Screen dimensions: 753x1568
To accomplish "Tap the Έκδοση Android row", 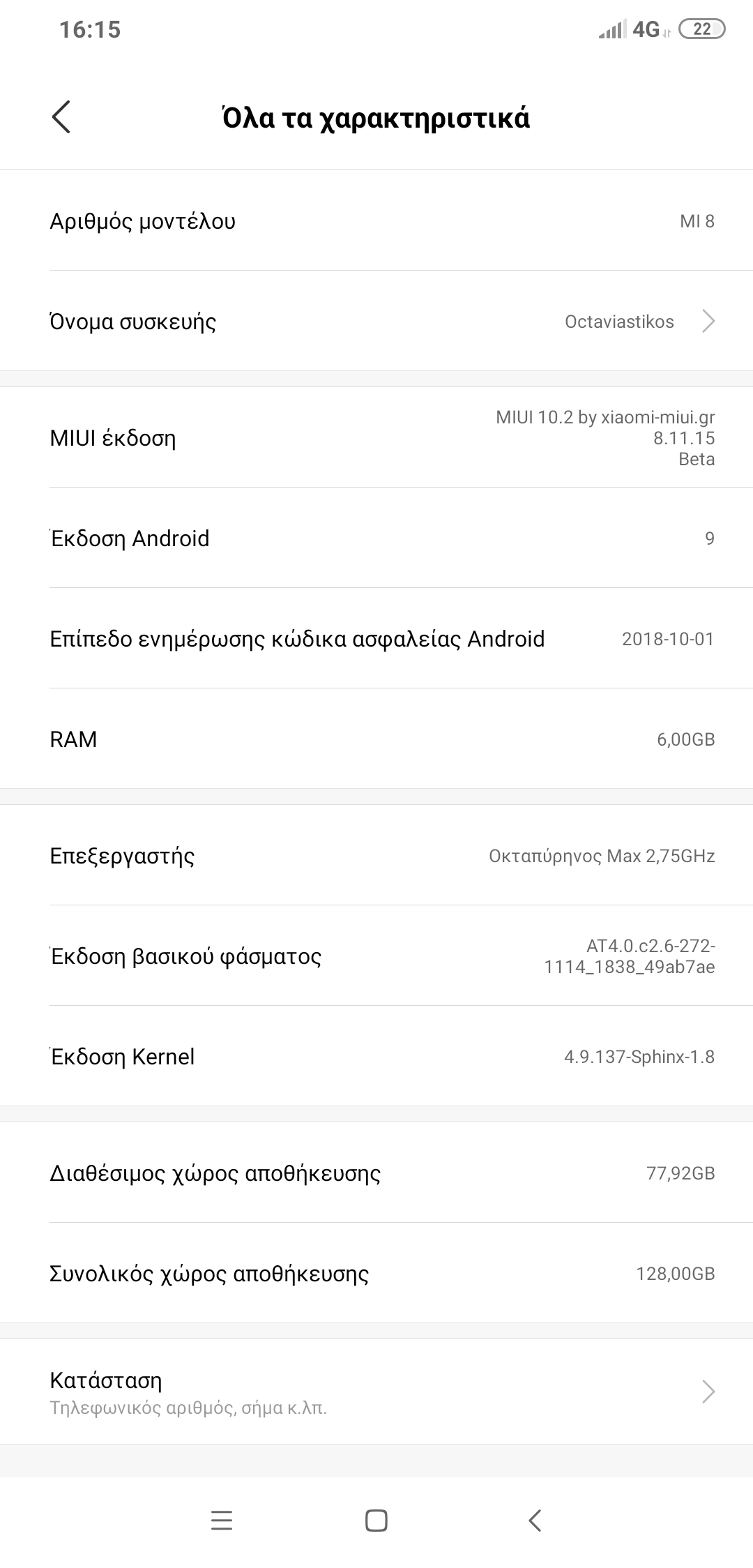I will pos(376,538).
